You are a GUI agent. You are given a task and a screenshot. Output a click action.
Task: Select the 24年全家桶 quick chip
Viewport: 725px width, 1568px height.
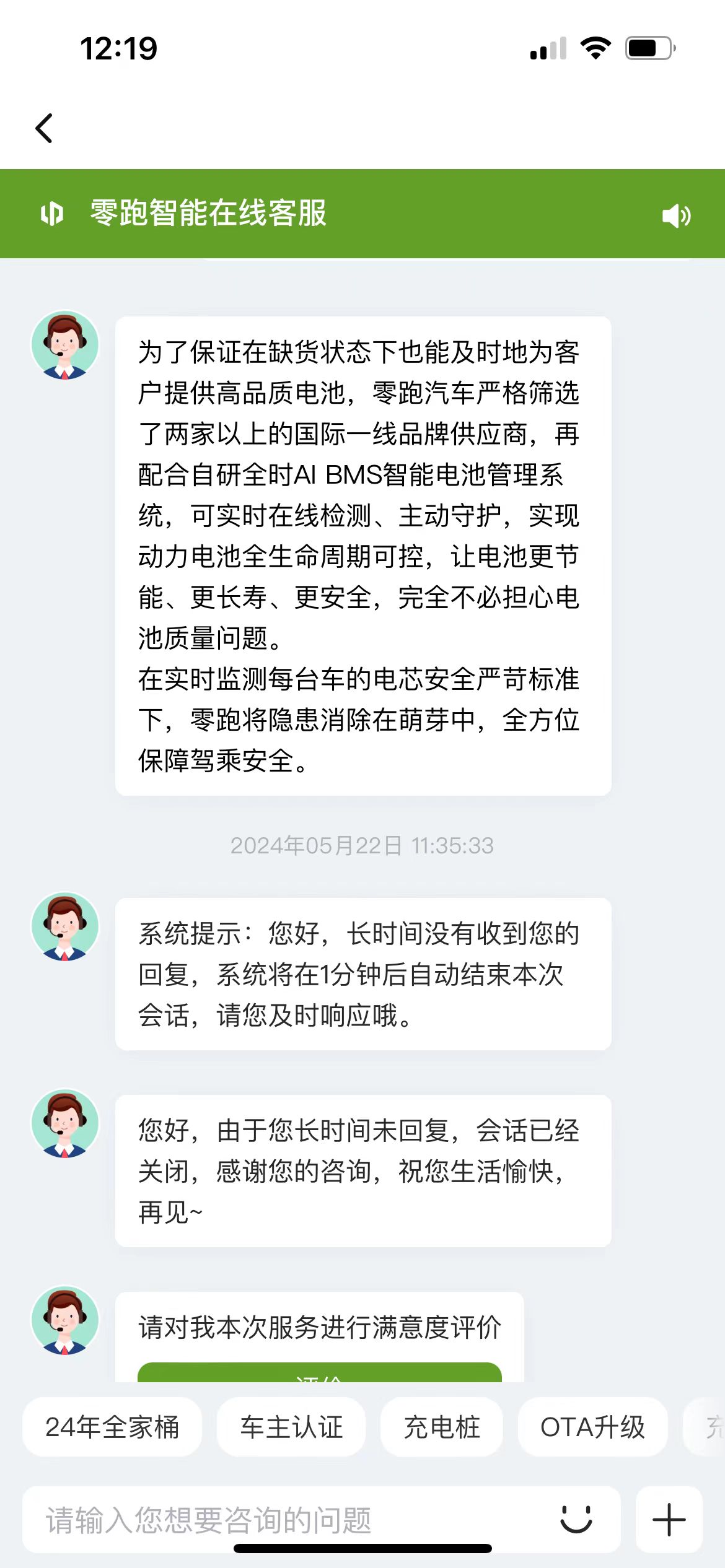pyautogui.click(x=112, y=1427)
